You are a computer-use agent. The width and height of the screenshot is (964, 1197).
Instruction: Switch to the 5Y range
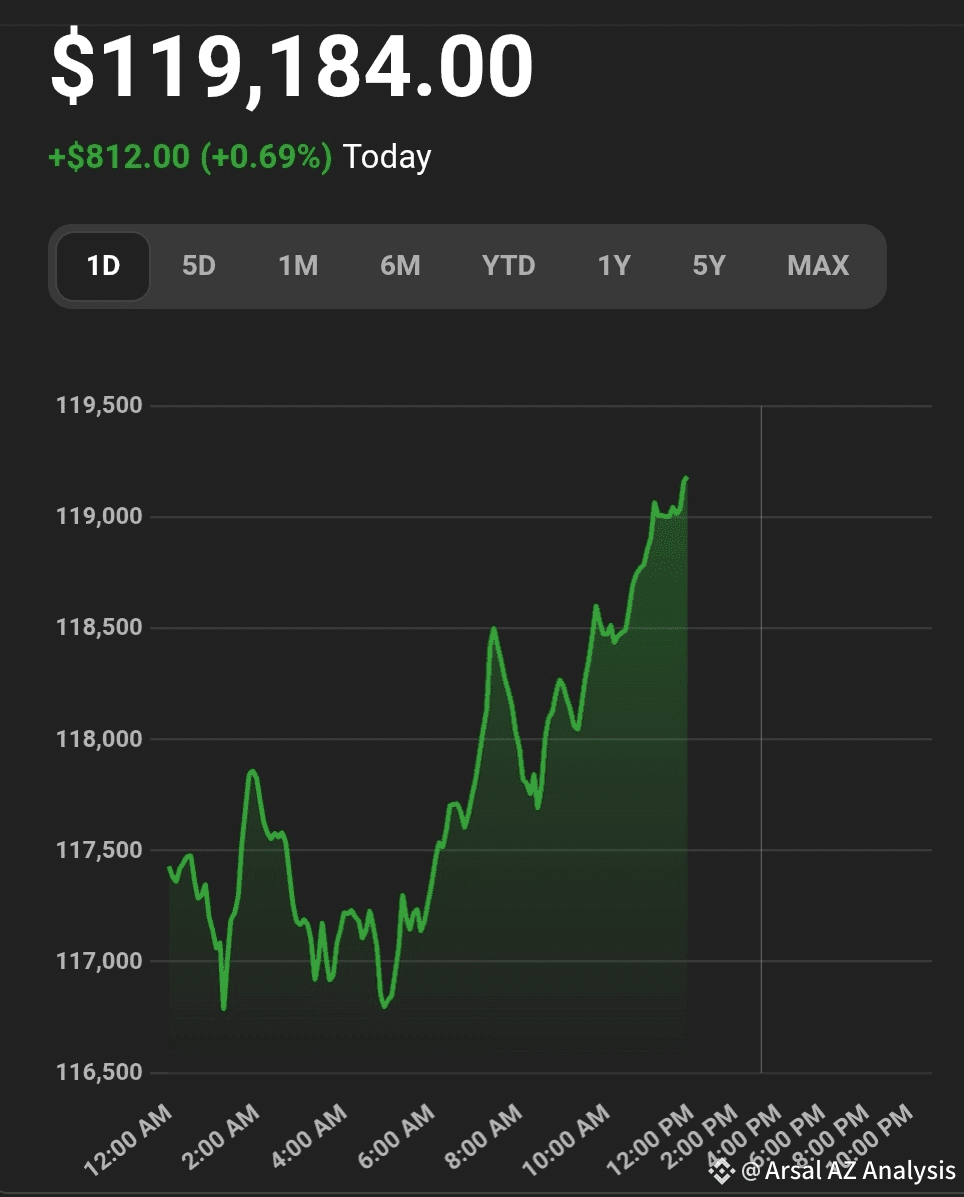coord(709,266)
